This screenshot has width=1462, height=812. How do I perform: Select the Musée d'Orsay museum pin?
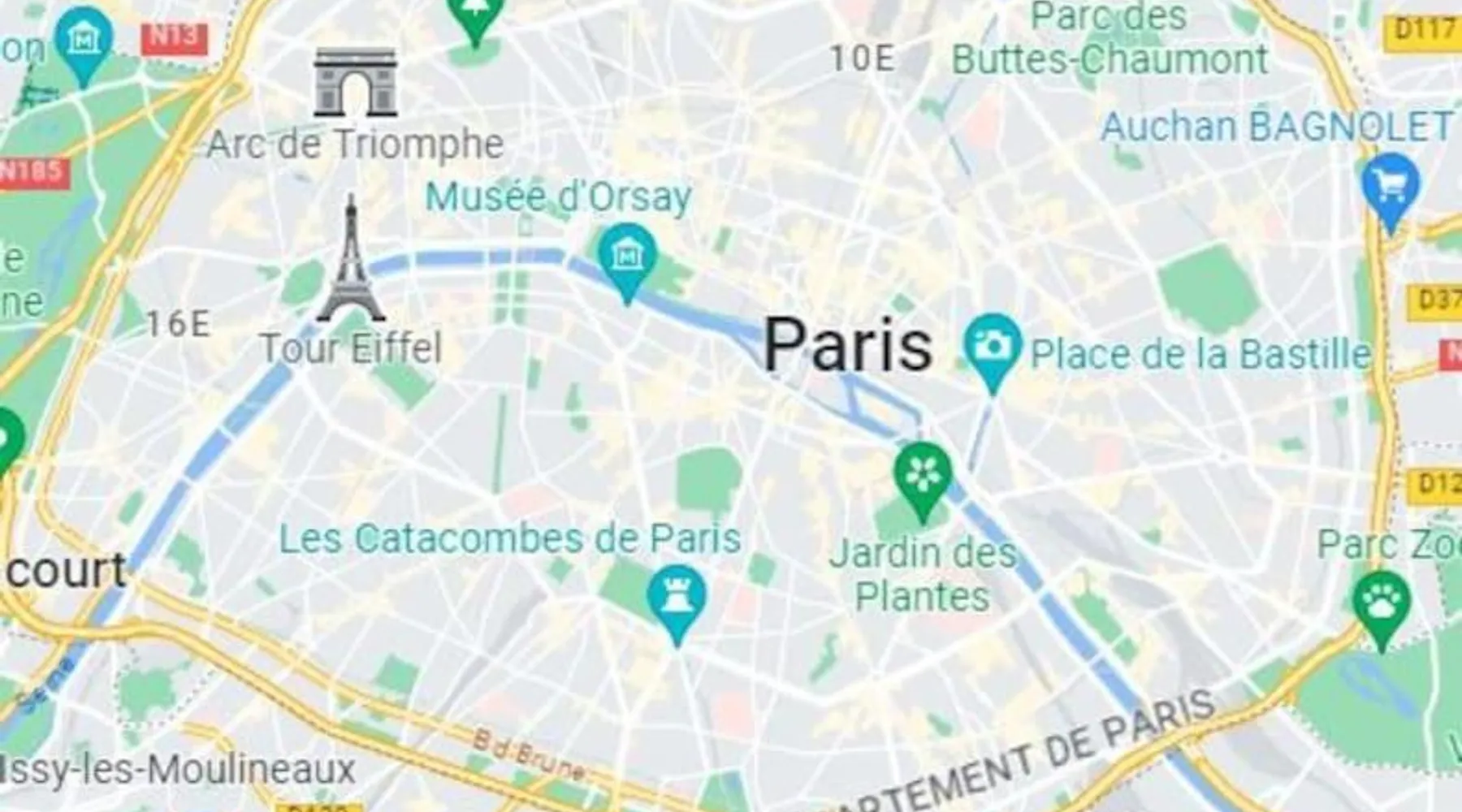point(626,257)
